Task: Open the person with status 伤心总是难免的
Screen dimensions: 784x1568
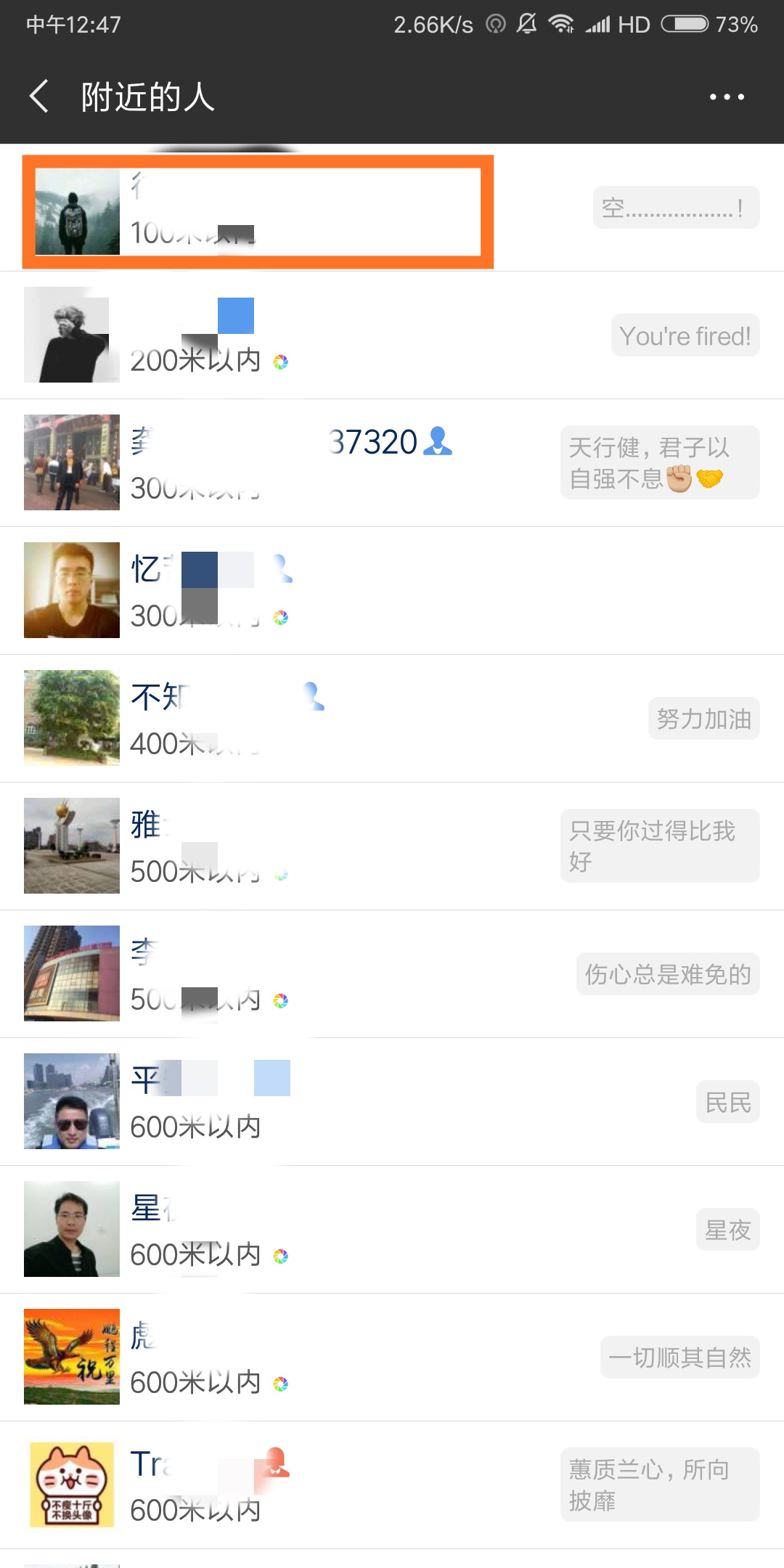Action: pos(392,974)
